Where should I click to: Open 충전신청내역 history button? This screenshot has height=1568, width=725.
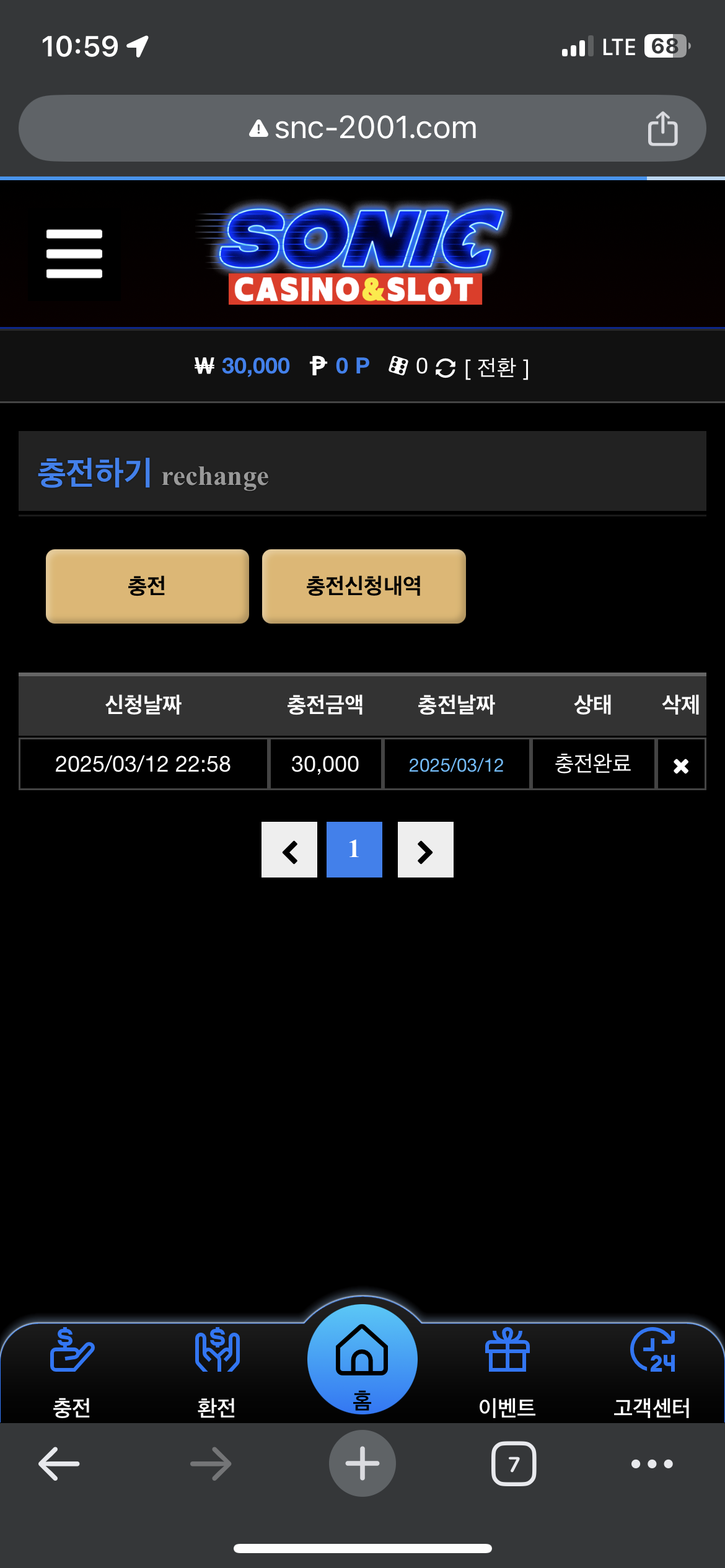click(364, 586)
